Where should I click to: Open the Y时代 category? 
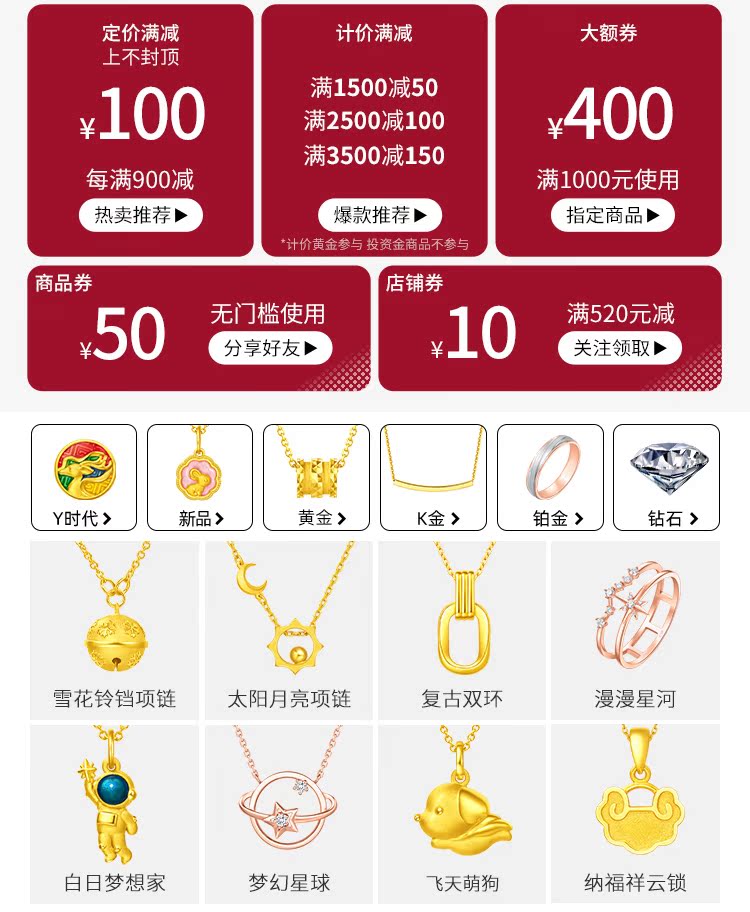tap(84, 477)
